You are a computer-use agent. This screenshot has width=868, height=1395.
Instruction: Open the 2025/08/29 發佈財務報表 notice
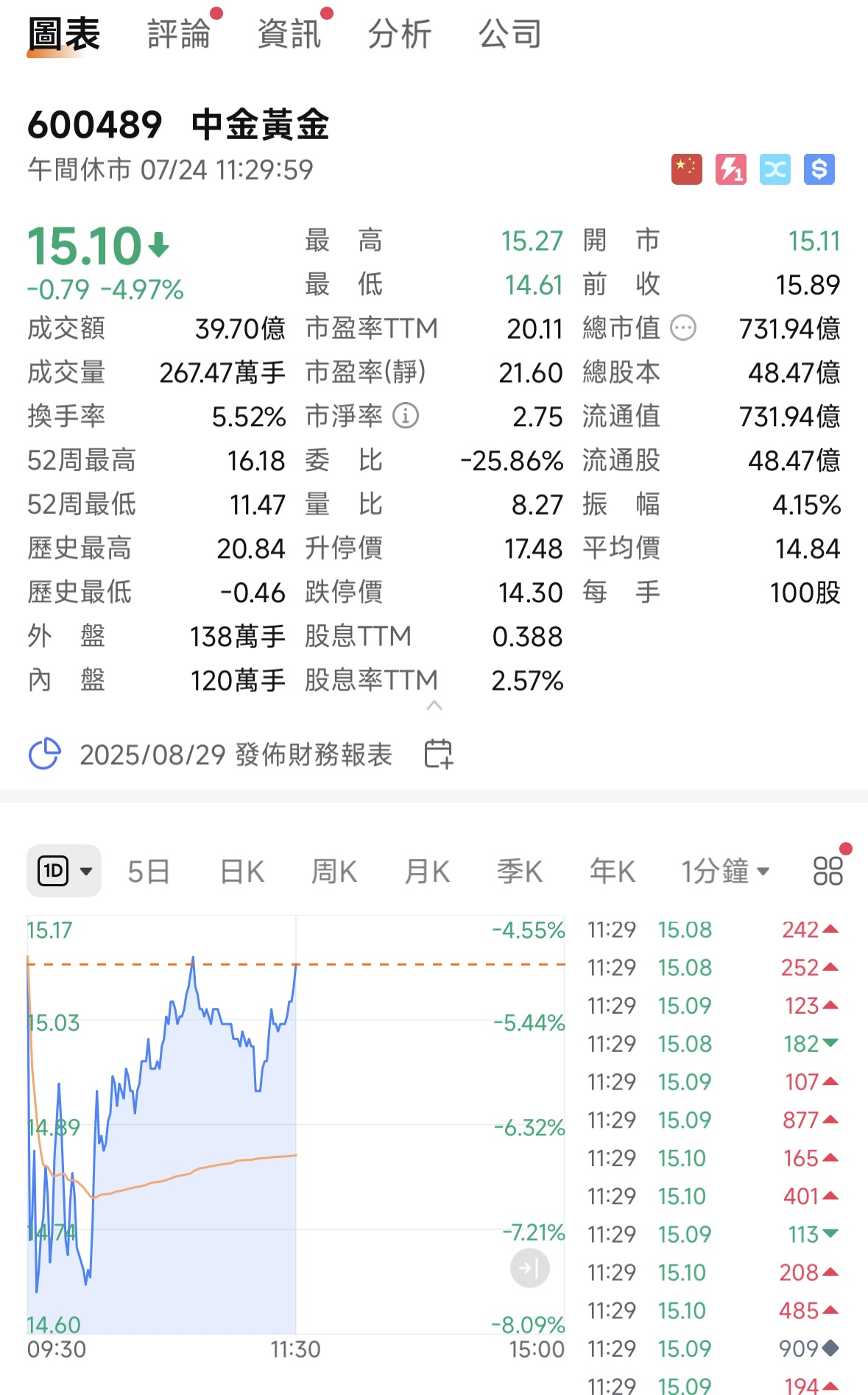click(x=236, y=755)
